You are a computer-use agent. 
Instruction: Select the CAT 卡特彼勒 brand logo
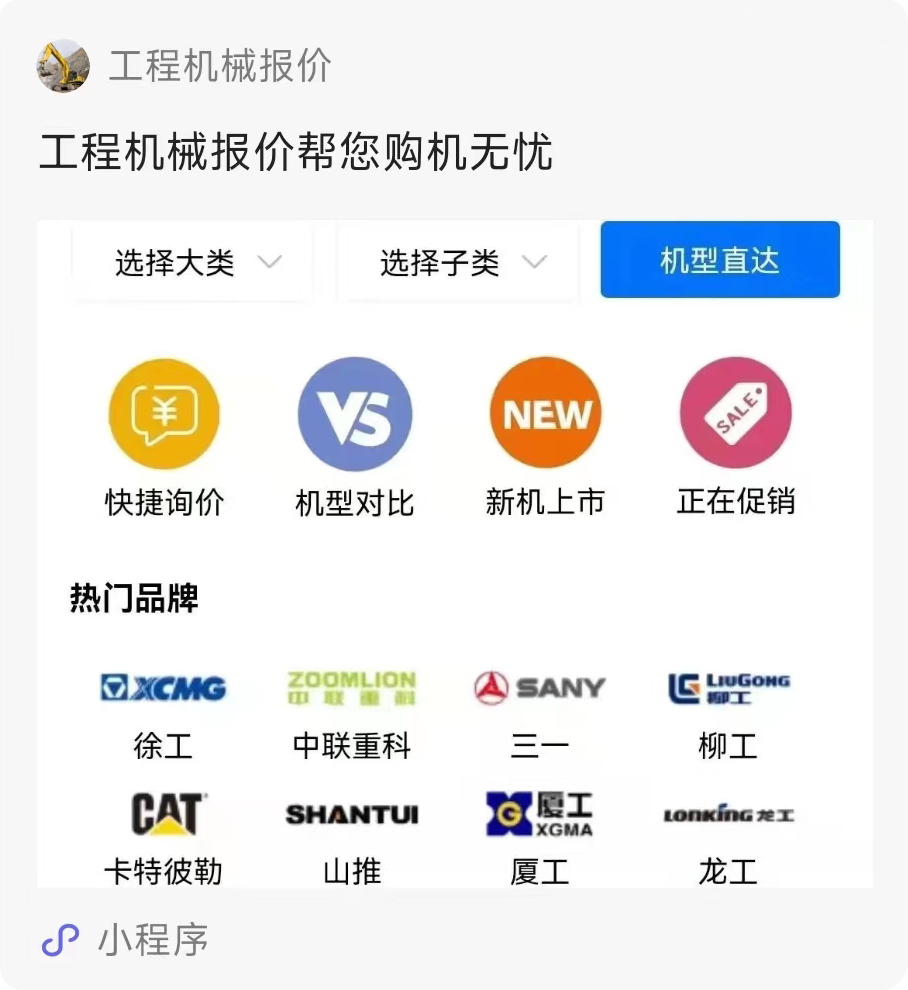[163, 813]
